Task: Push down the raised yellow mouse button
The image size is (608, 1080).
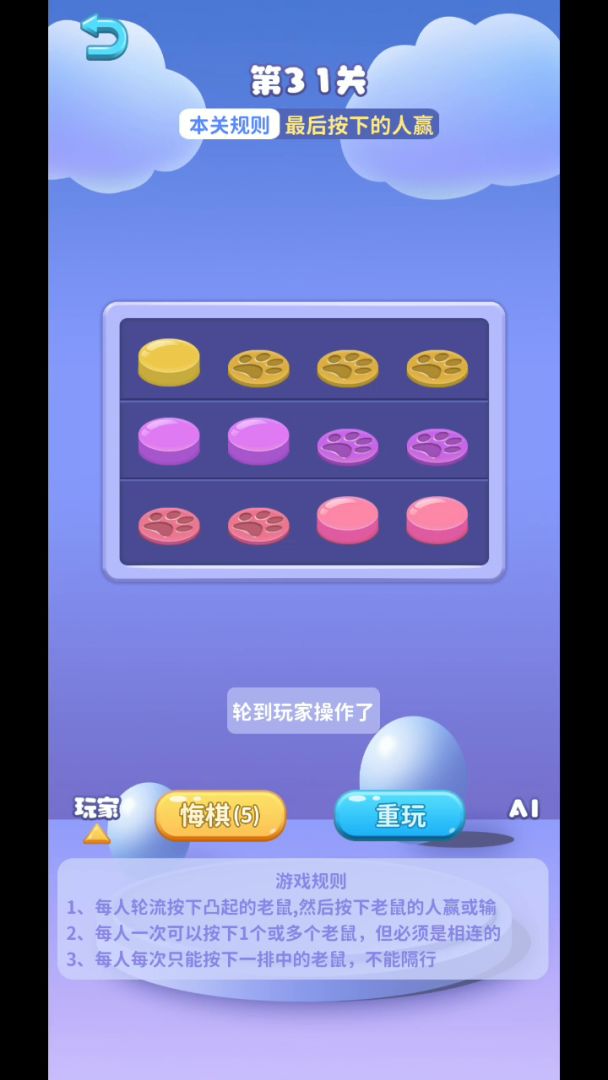Action: pos(169,360)
